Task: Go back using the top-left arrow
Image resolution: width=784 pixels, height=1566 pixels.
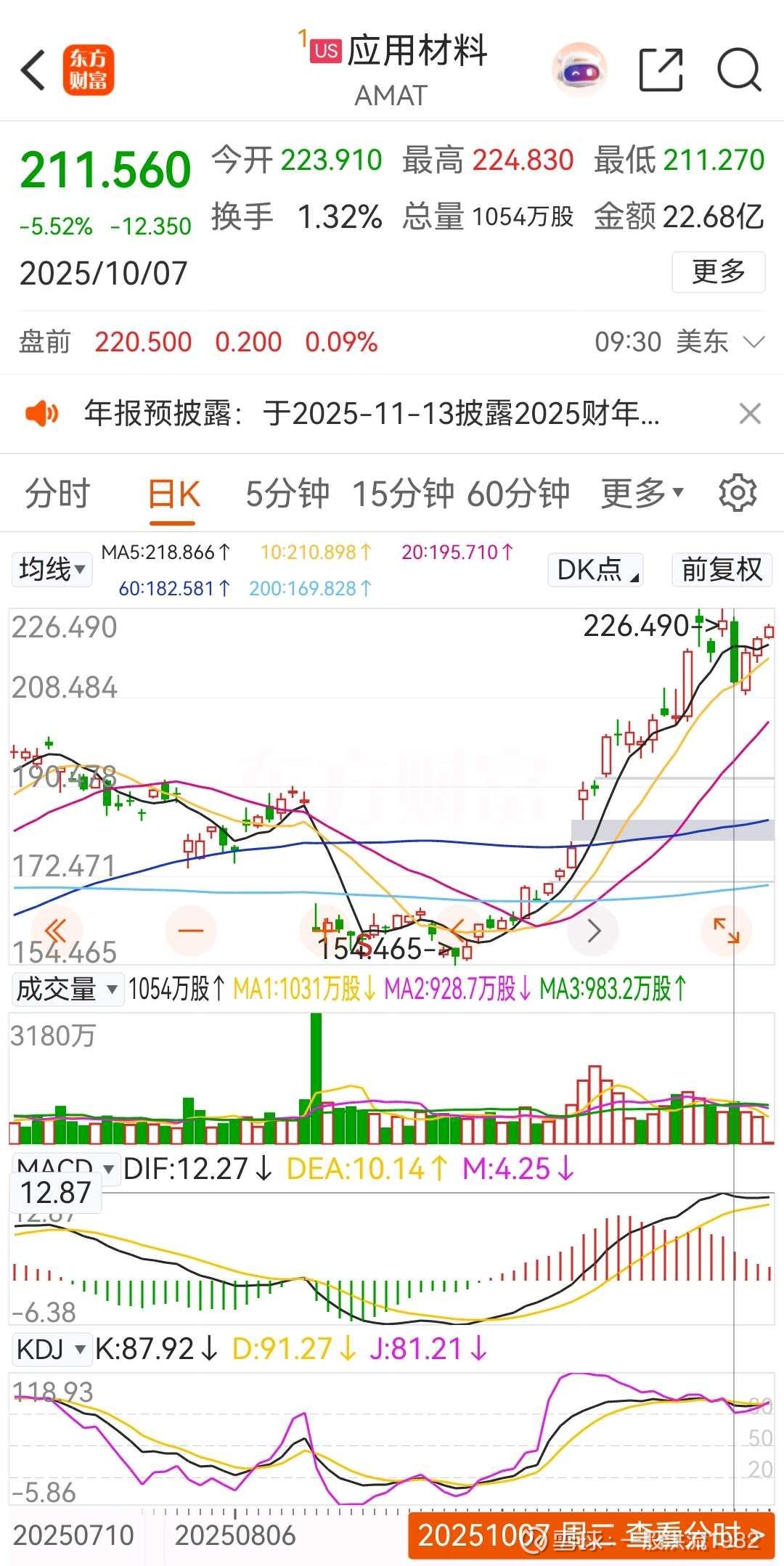Action: (33, 70)
